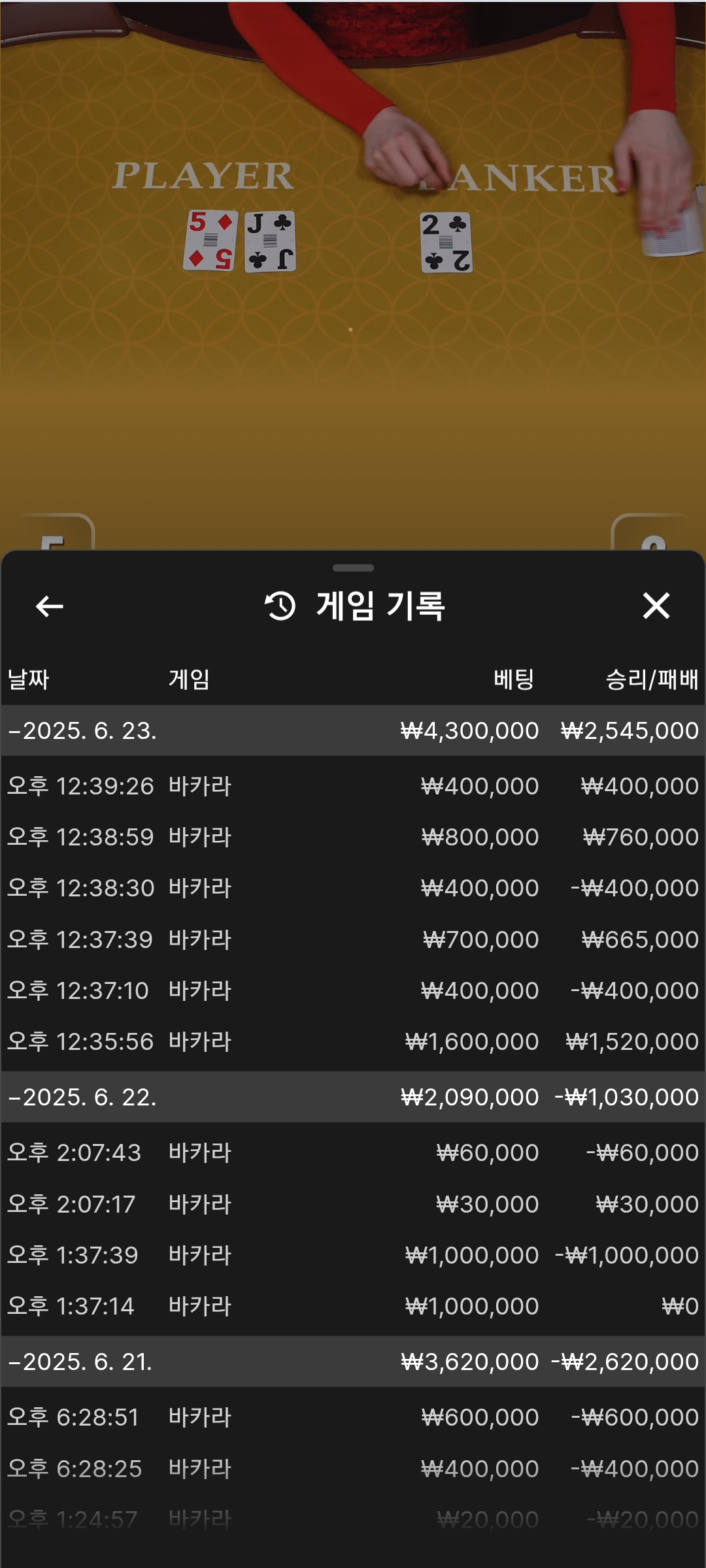Open the 오후 6:28:25 바카라 record
Screen dimensions: 706x1568
pos(353,1469)
